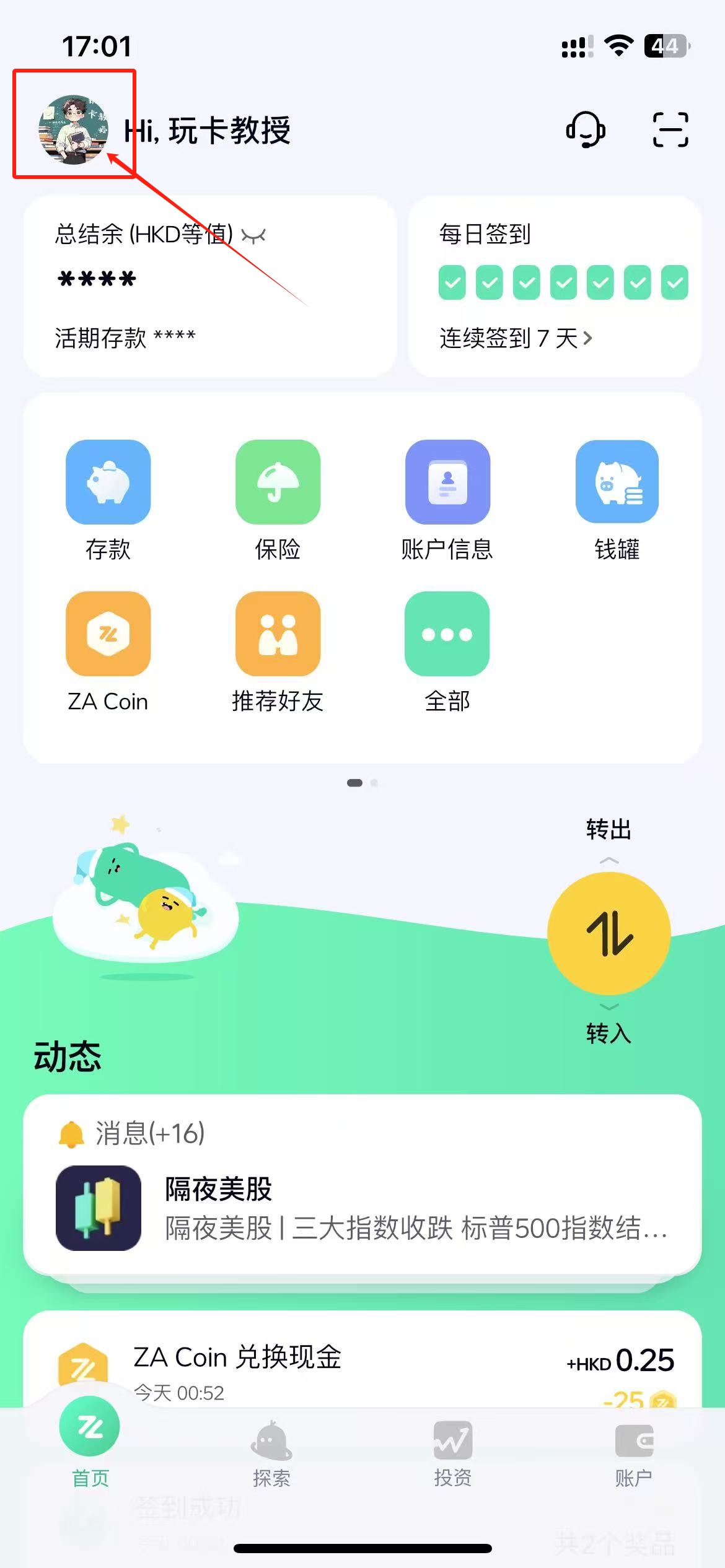This screenshot has width=725, height=1568.
Task: Open 消息(+16) notifications
Action: click(x=149, y=1133)
